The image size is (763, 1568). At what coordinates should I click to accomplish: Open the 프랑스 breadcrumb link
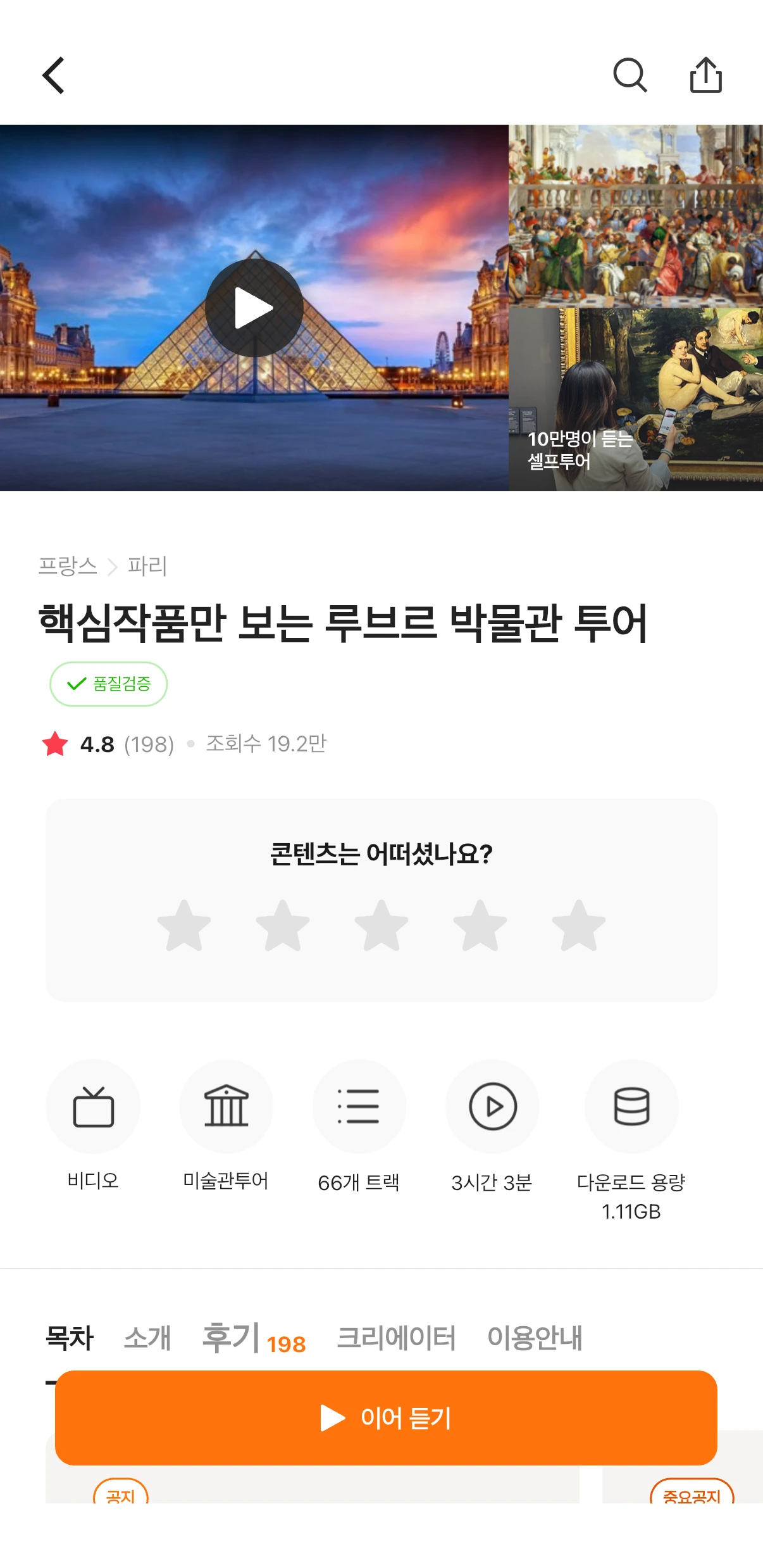68,565
